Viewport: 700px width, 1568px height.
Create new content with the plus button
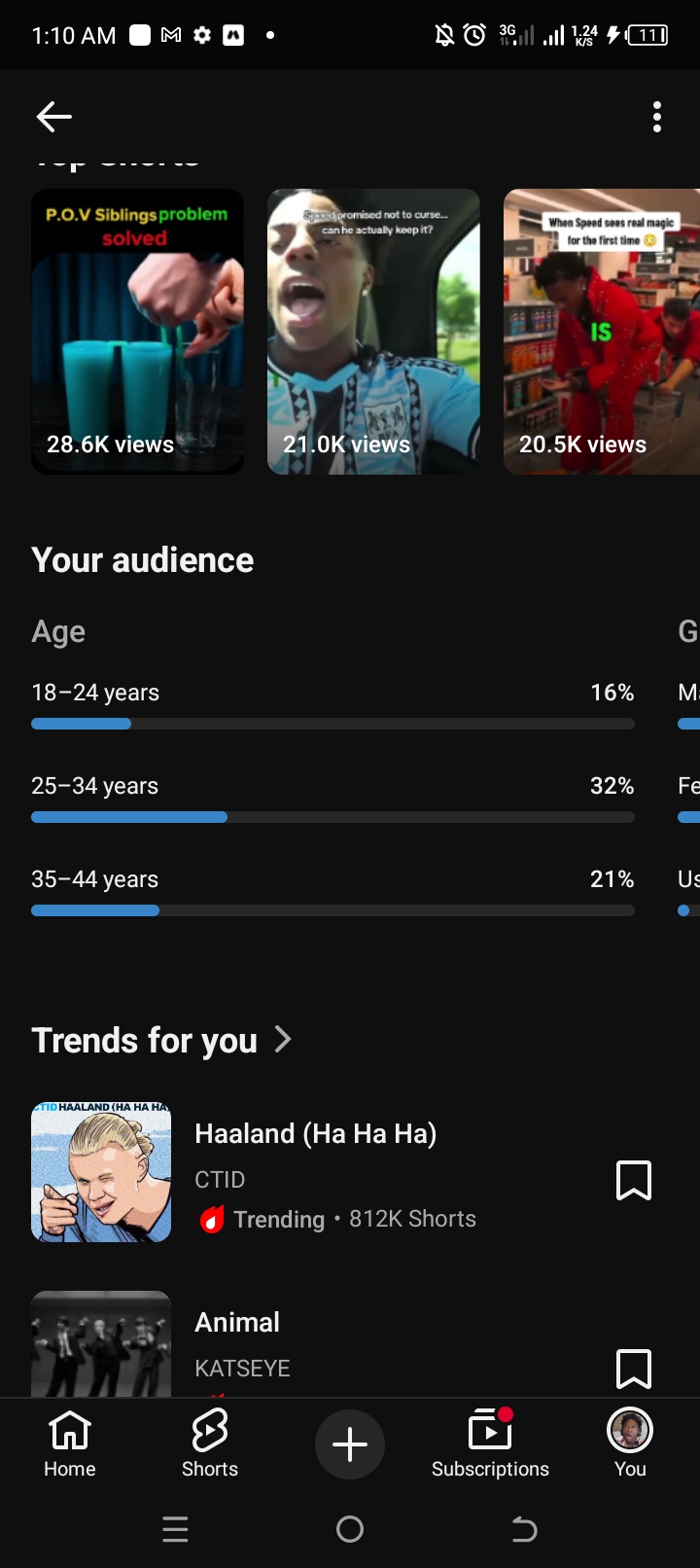tap(350, 1444)
